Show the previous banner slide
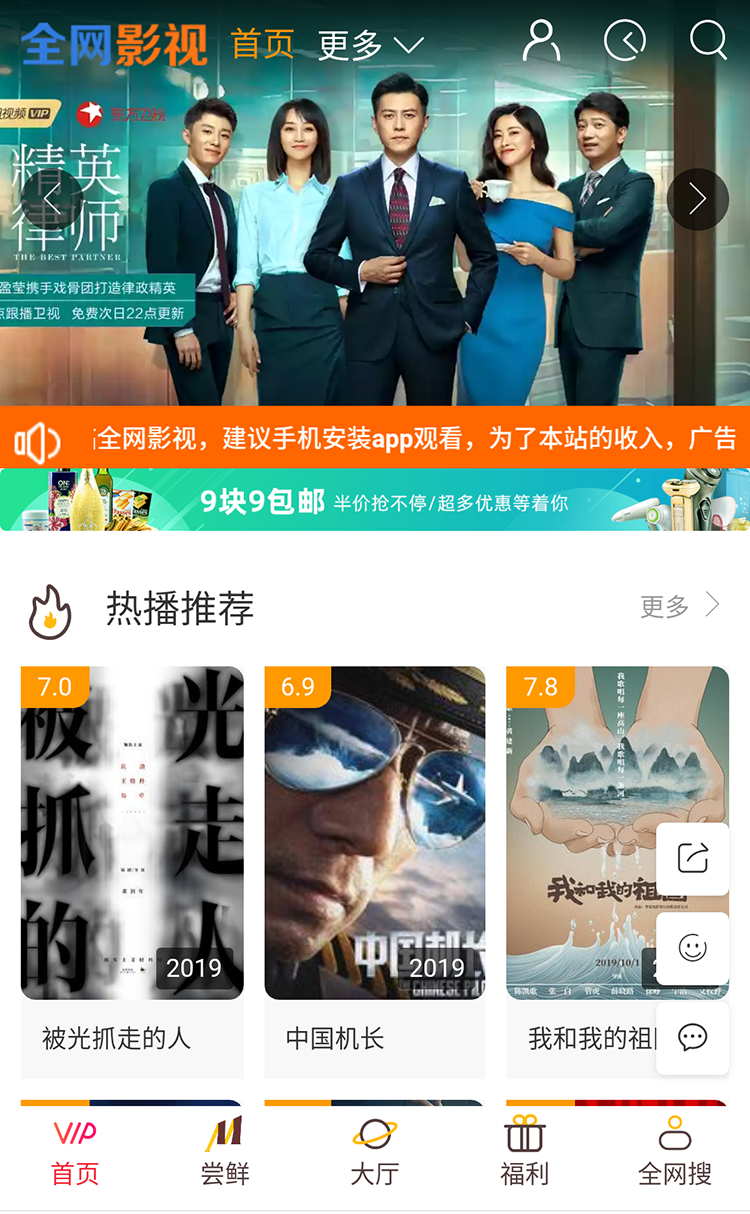Viewport: 750px width, 1214px height. 52,200
